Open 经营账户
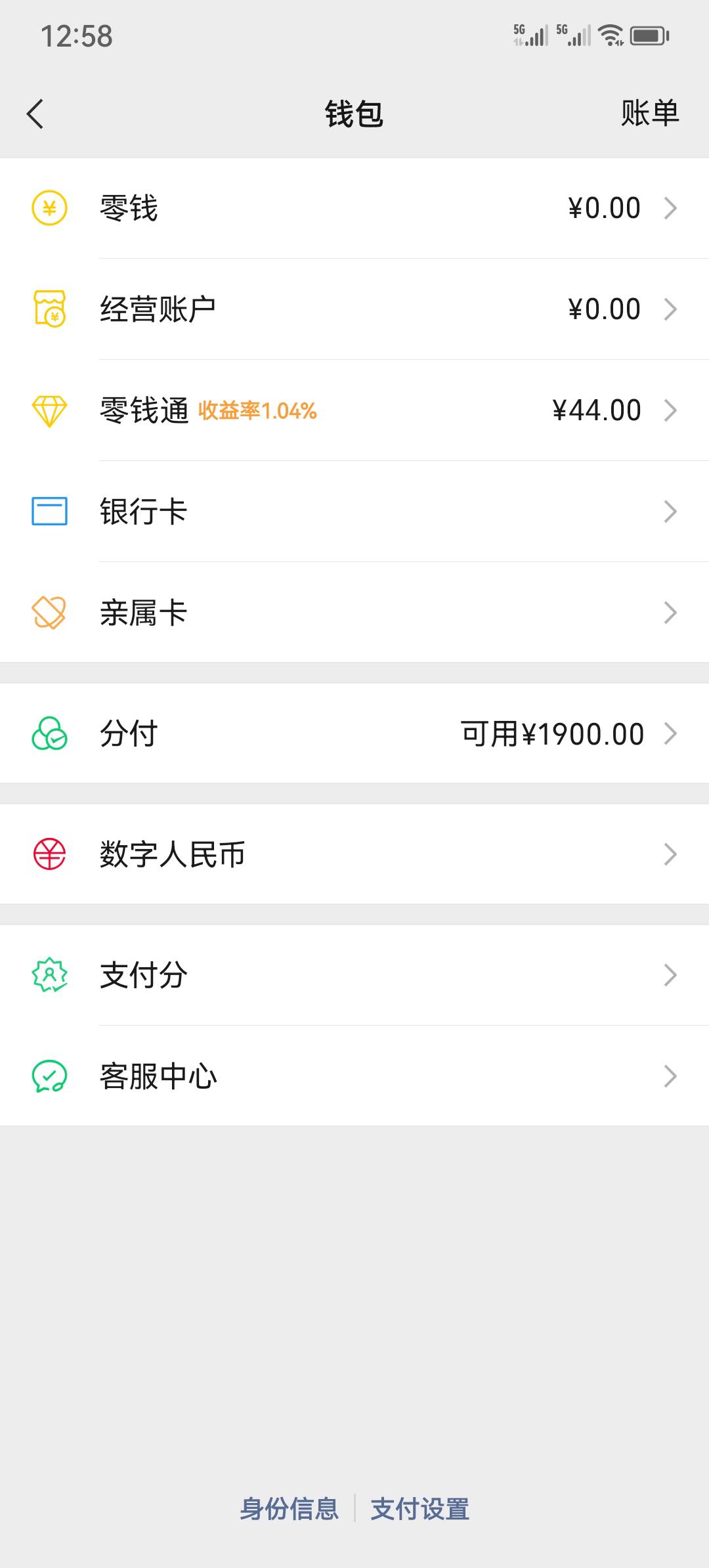Viewport: 709px width, 1568px height. point(354,309)
